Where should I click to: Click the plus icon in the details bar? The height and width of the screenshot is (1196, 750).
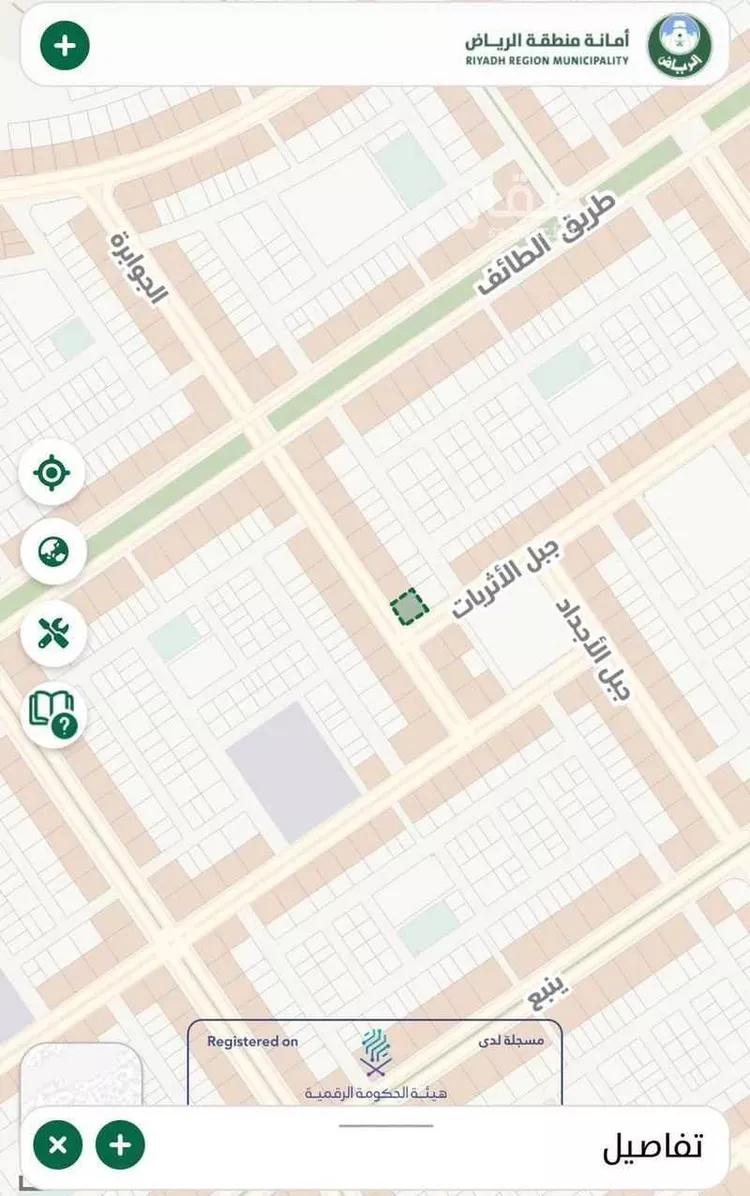[120, 1146]
